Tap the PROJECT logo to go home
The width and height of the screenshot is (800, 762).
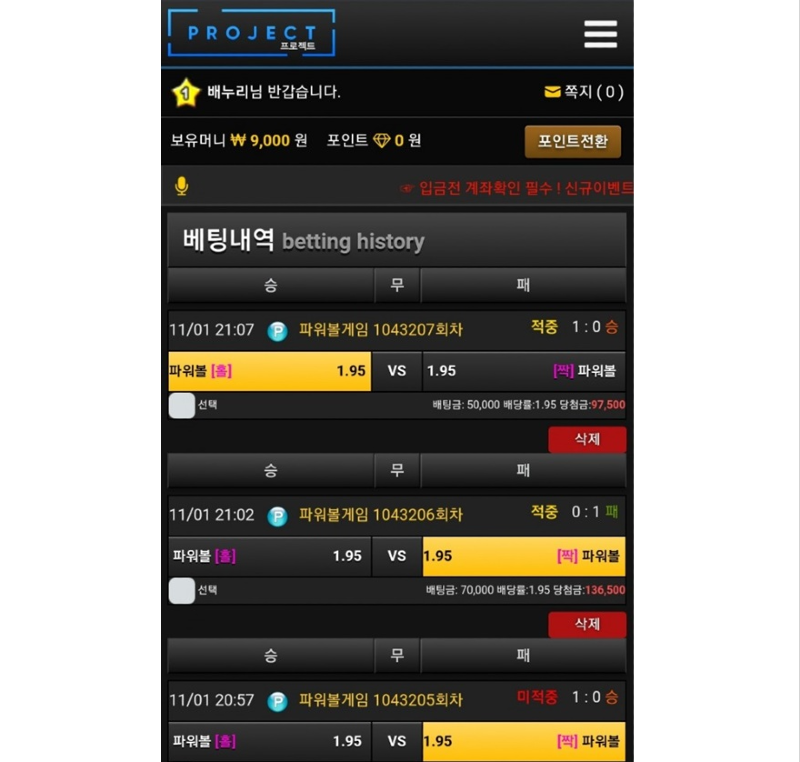point(251,33)
